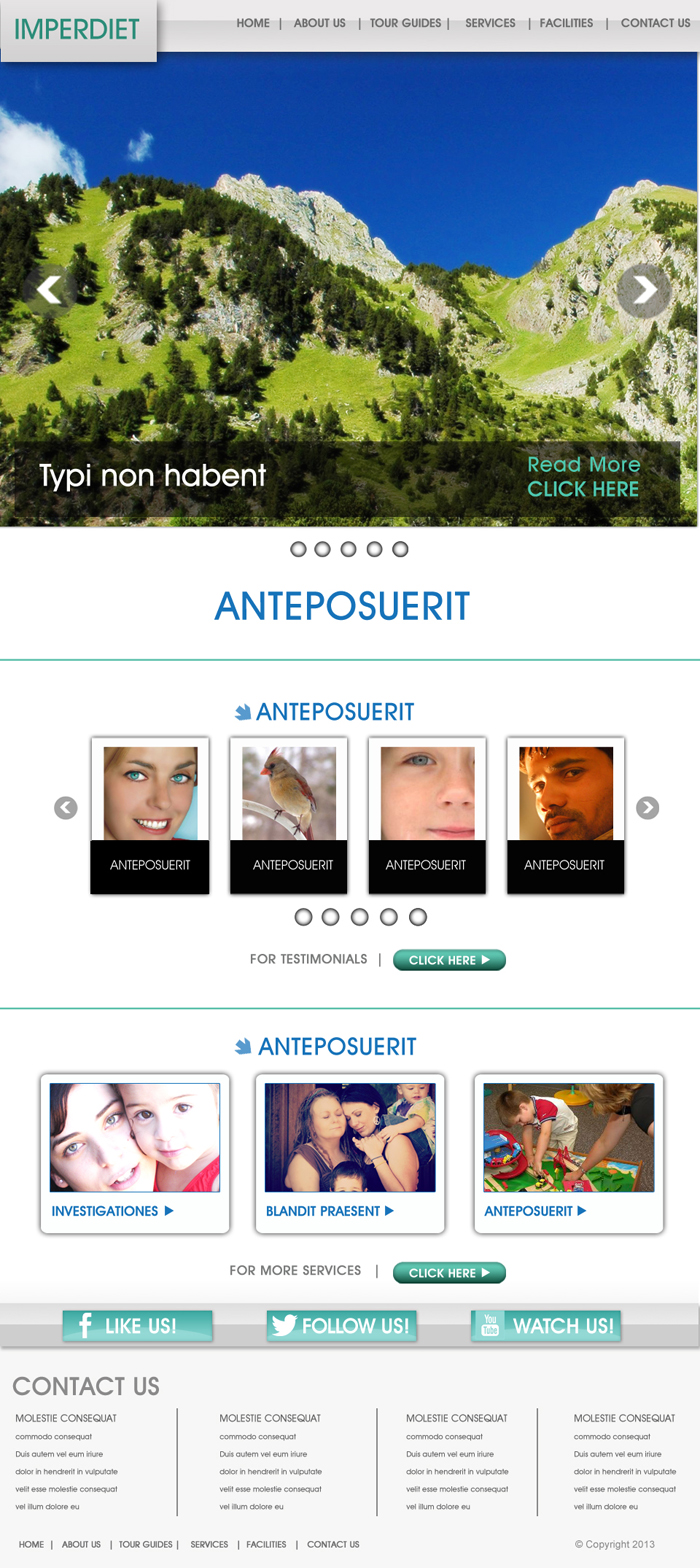Viewport: 700px width, 1568px height.
Task: Tap Read More Click Here on the banner
Action: point(583,477)
